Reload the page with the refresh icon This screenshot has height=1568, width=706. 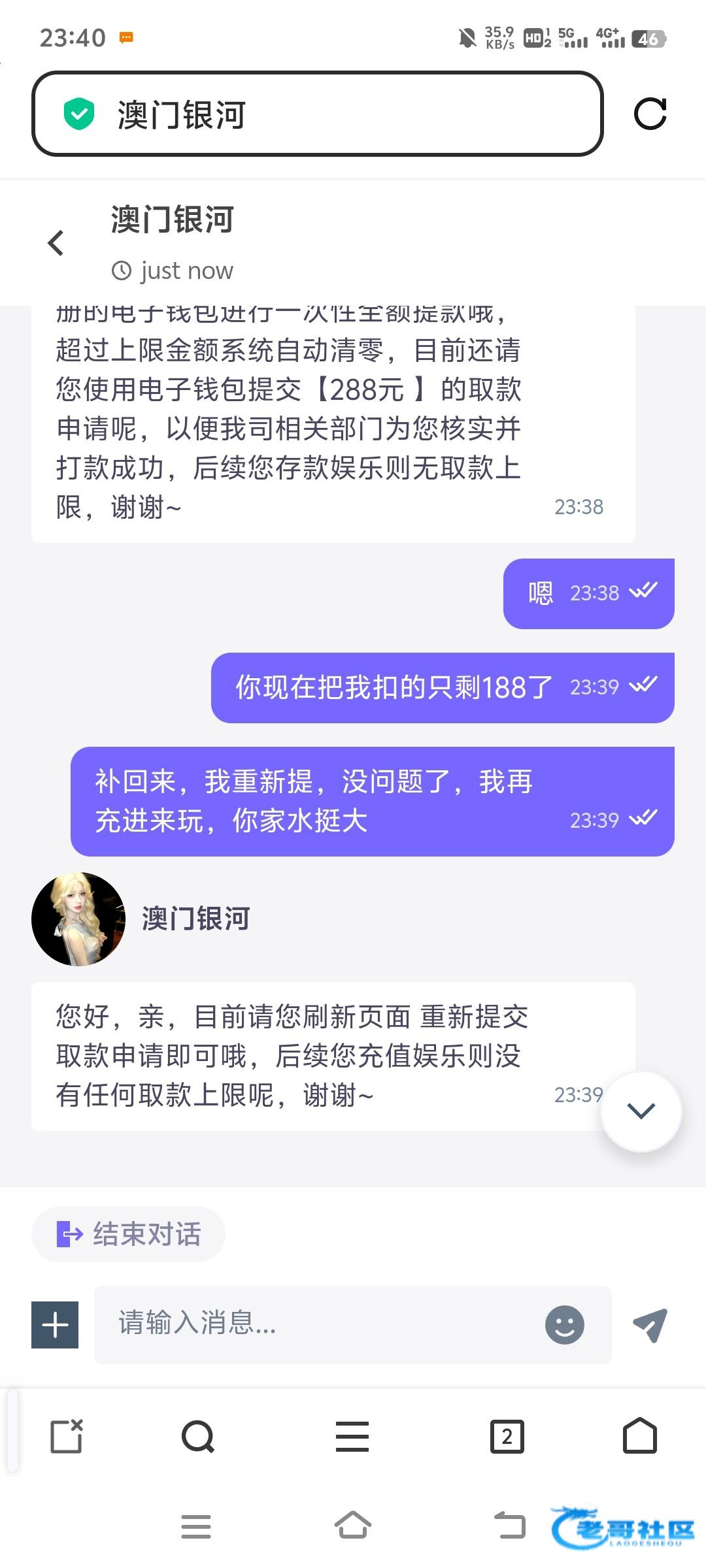[x=650, y=114]
